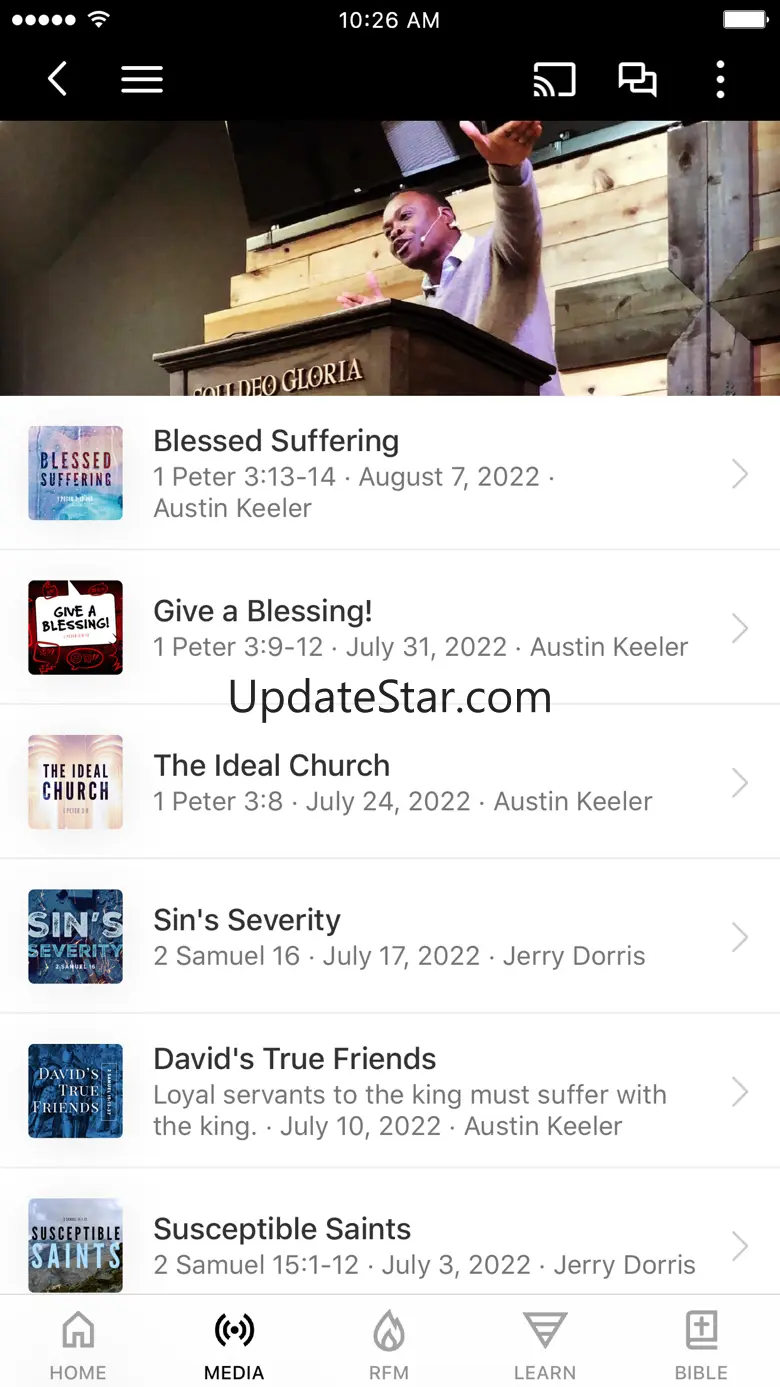This screenshot has width=780, height=1387.
Task: Open the chat messages icon
Action: (637, 79)
